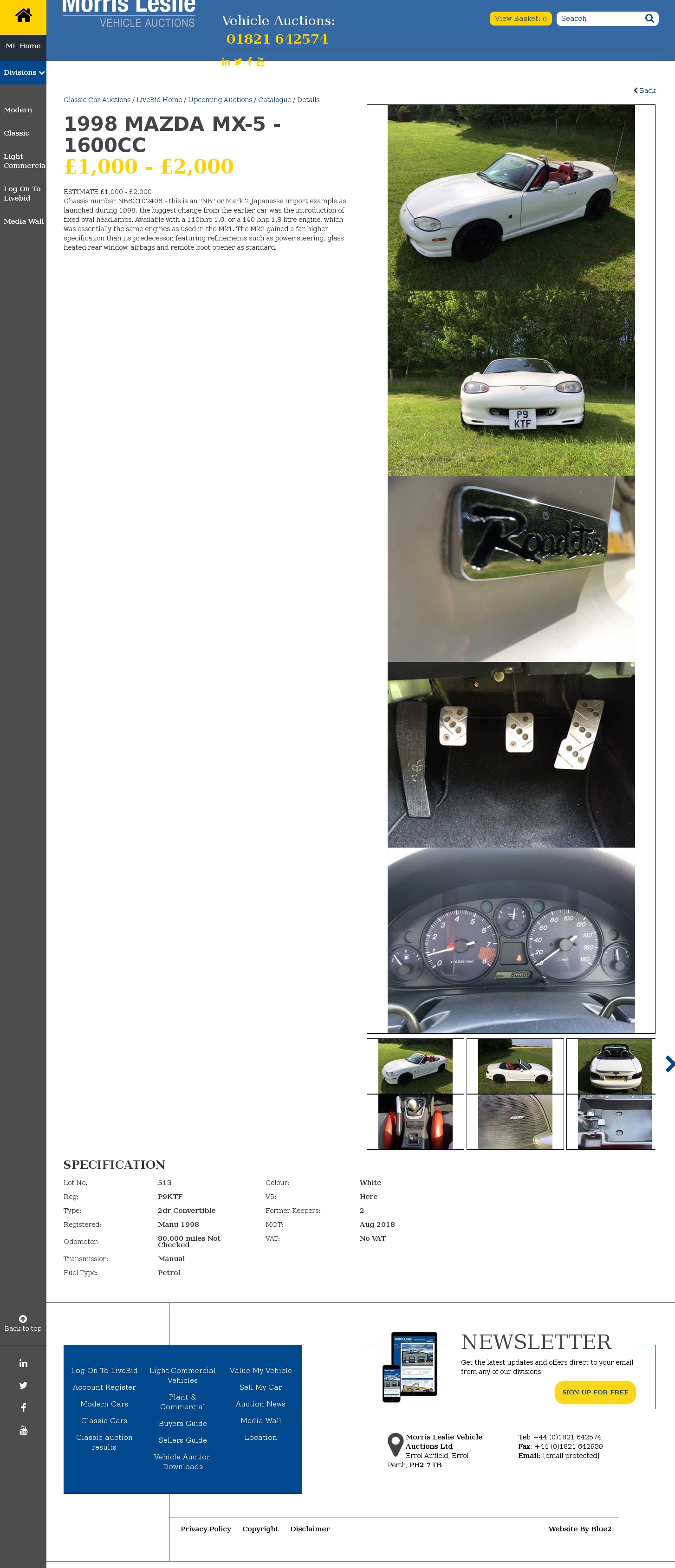Viewport: 675px width, 1568px height.
Task: Sign up for free newsletter
Action: 595,1392
